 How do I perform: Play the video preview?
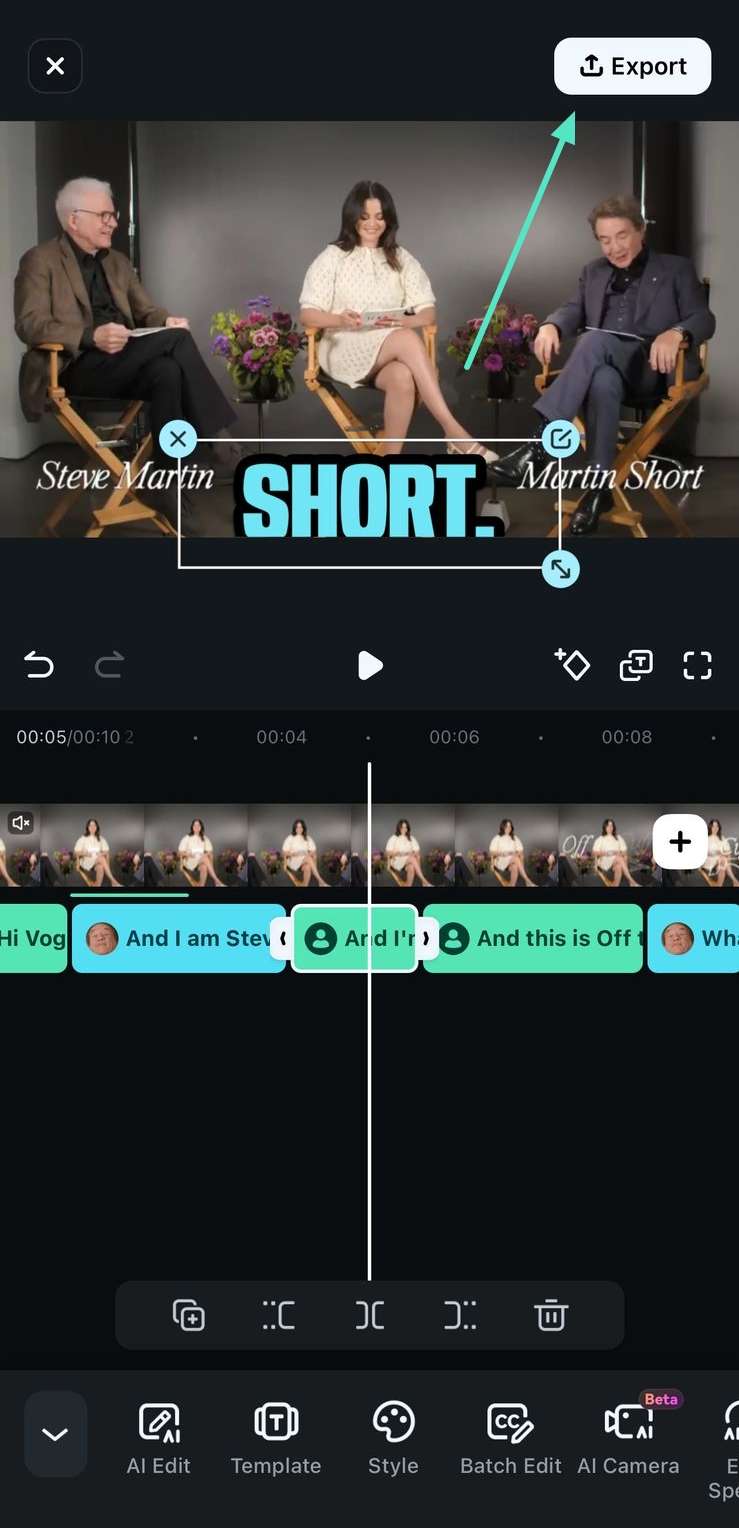369,665
